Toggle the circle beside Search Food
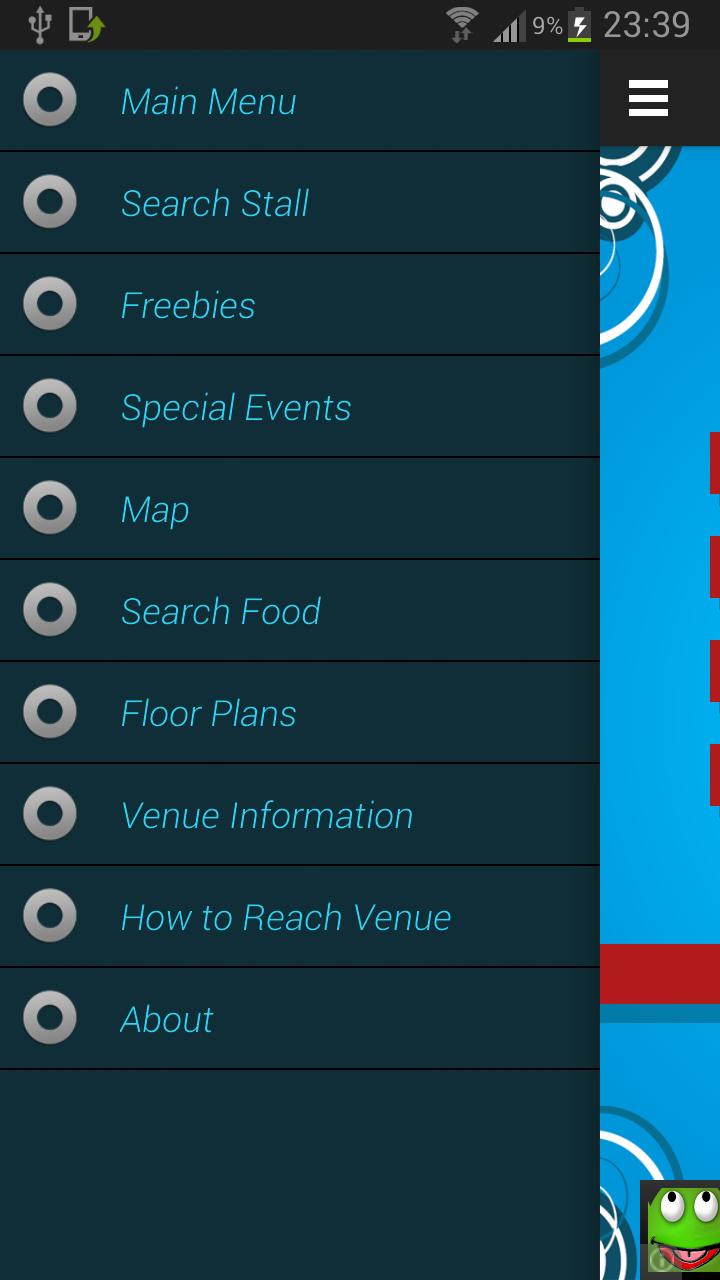 49,610
